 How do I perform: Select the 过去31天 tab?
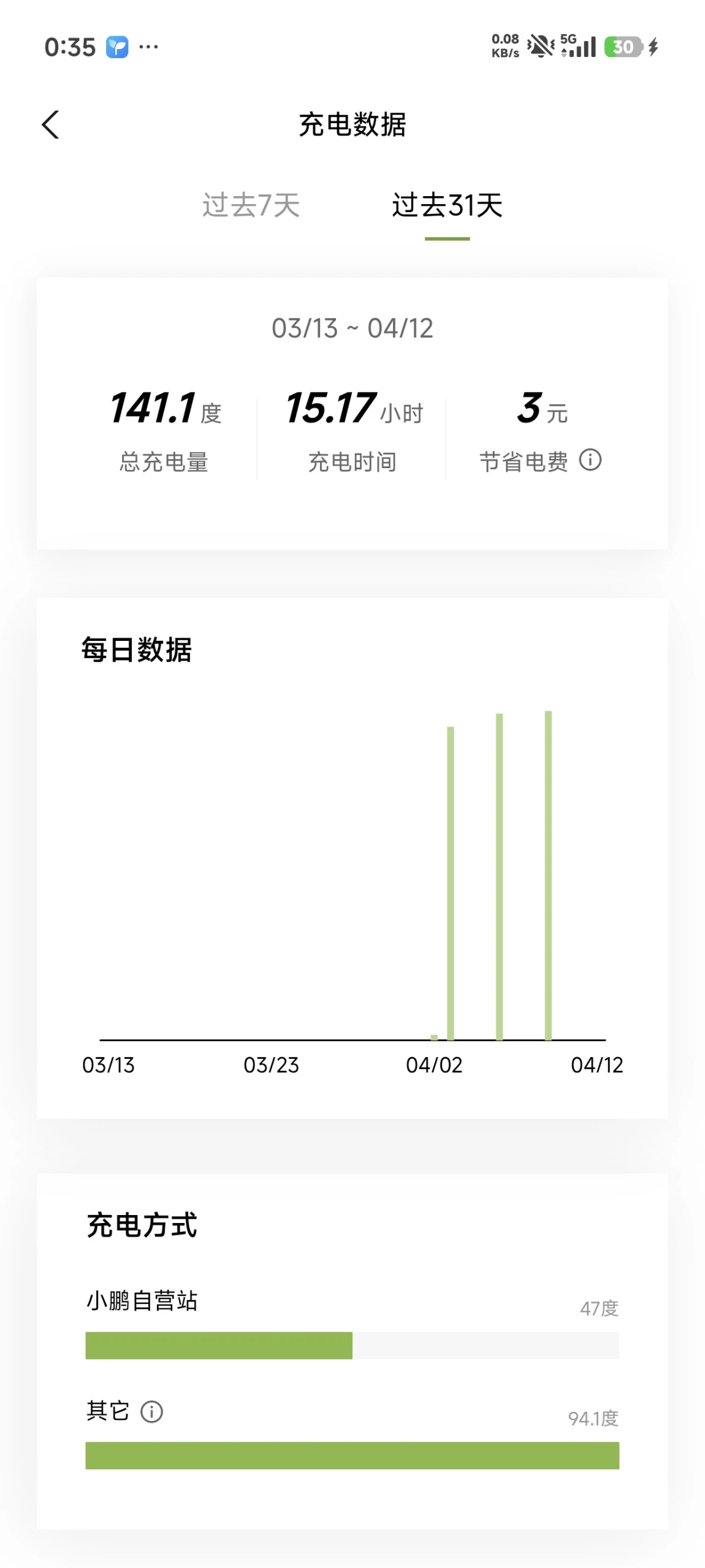(x=447, y=205)
